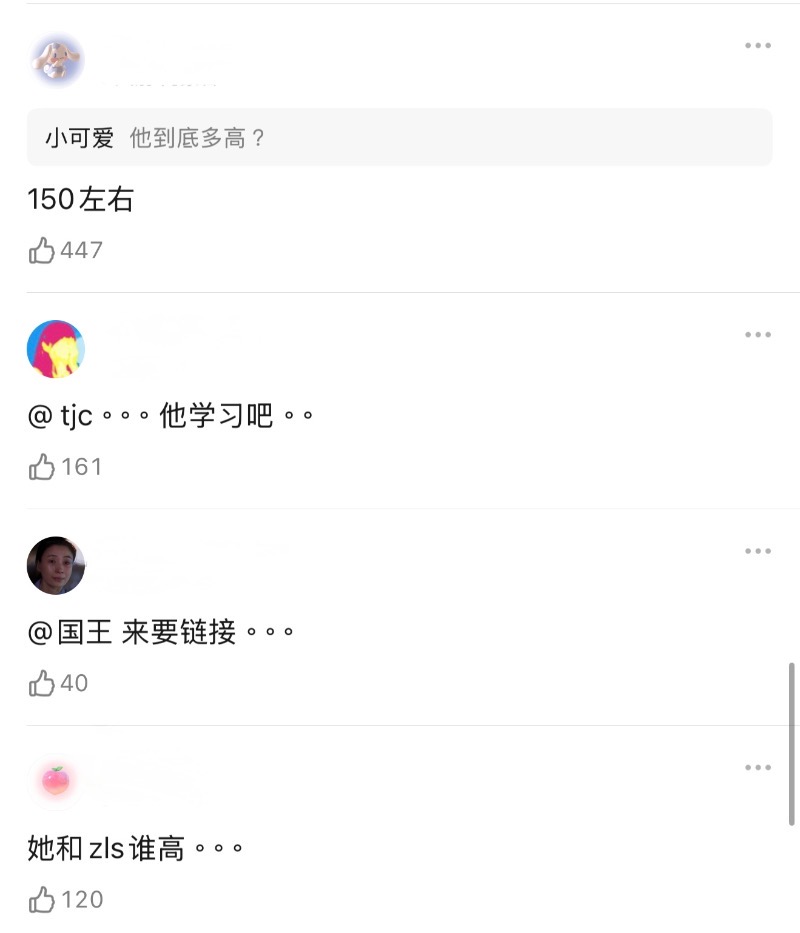
Task: Open overflow menu for "150左右" comment
Action: tap(757, 45)
